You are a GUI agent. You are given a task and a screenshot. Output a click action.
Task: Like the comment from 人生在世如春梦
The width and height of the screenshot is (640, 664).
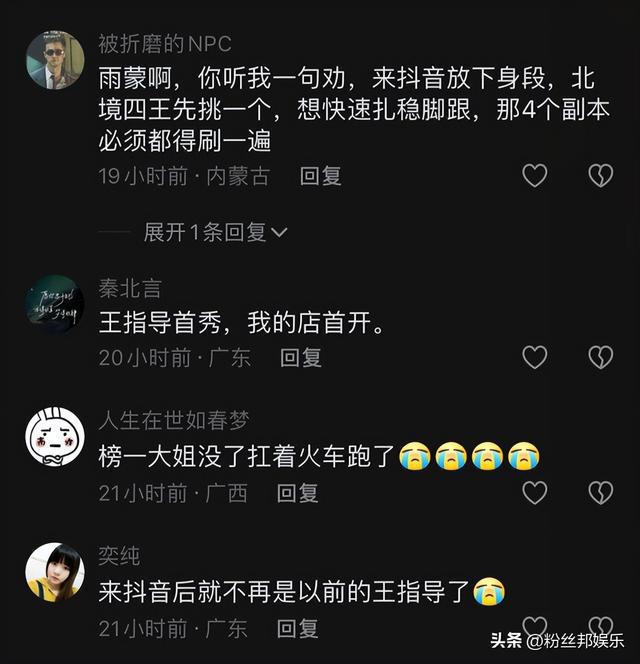(535, 492)
